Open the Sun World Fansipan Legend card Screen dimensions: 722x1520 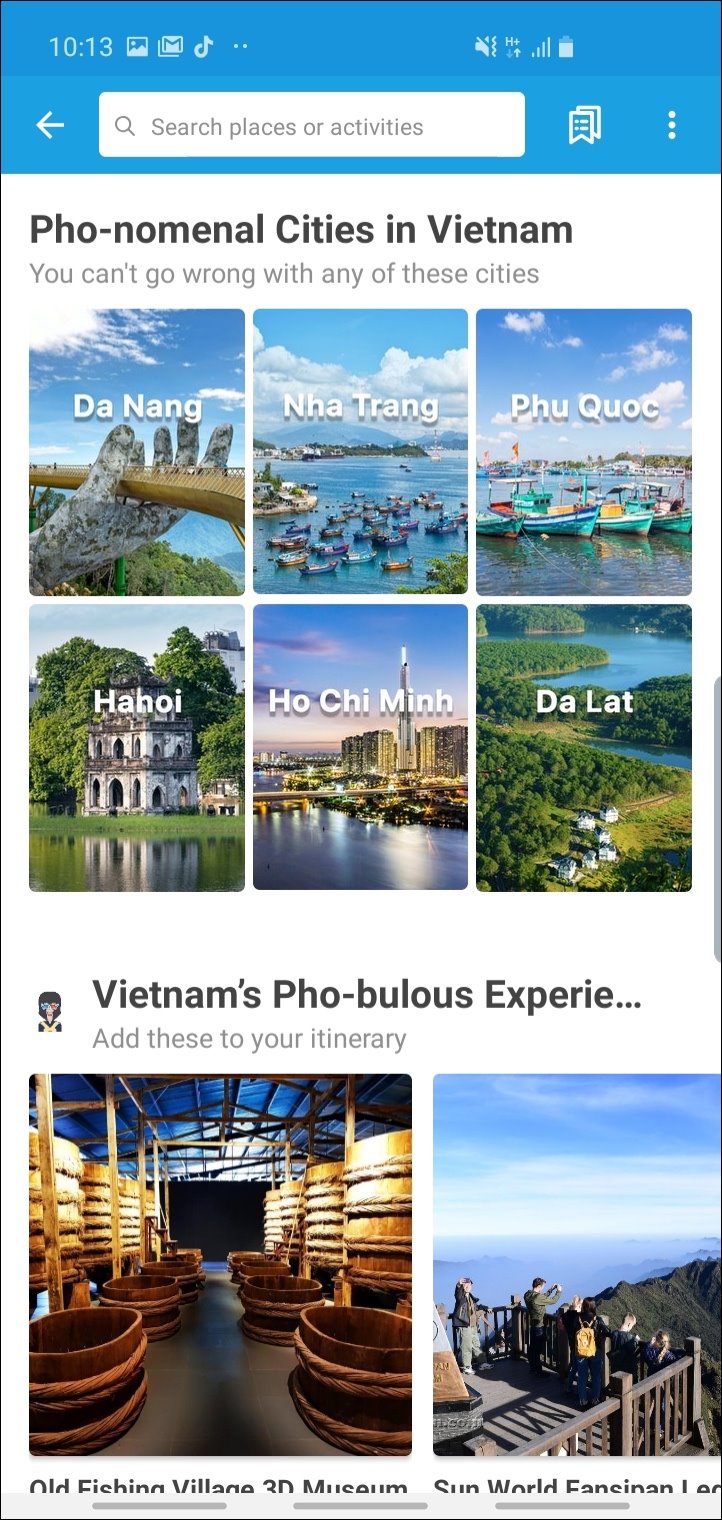pyautogui.click(x=577, y=1264)
